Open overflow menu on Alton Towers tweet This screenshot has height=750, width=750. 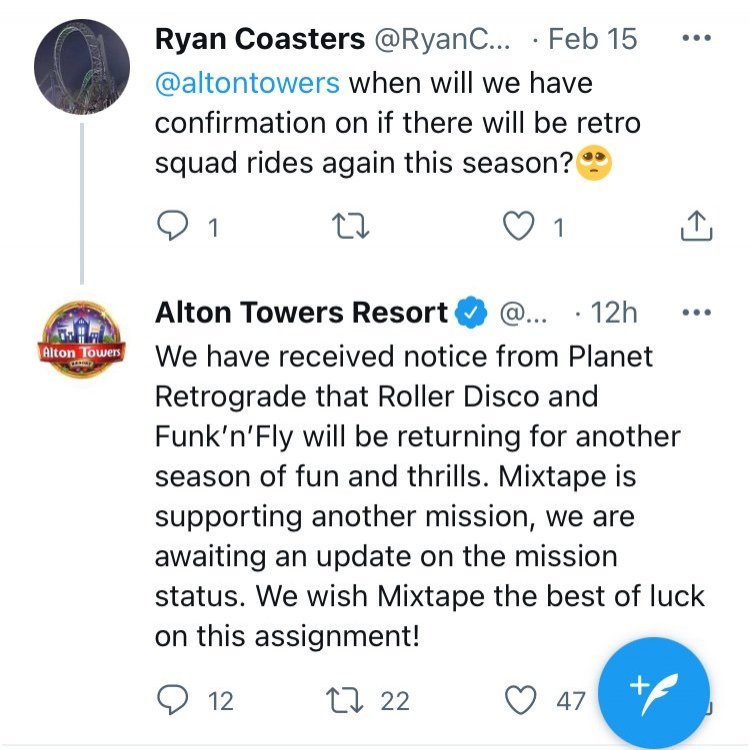click(x=695, y=312)
